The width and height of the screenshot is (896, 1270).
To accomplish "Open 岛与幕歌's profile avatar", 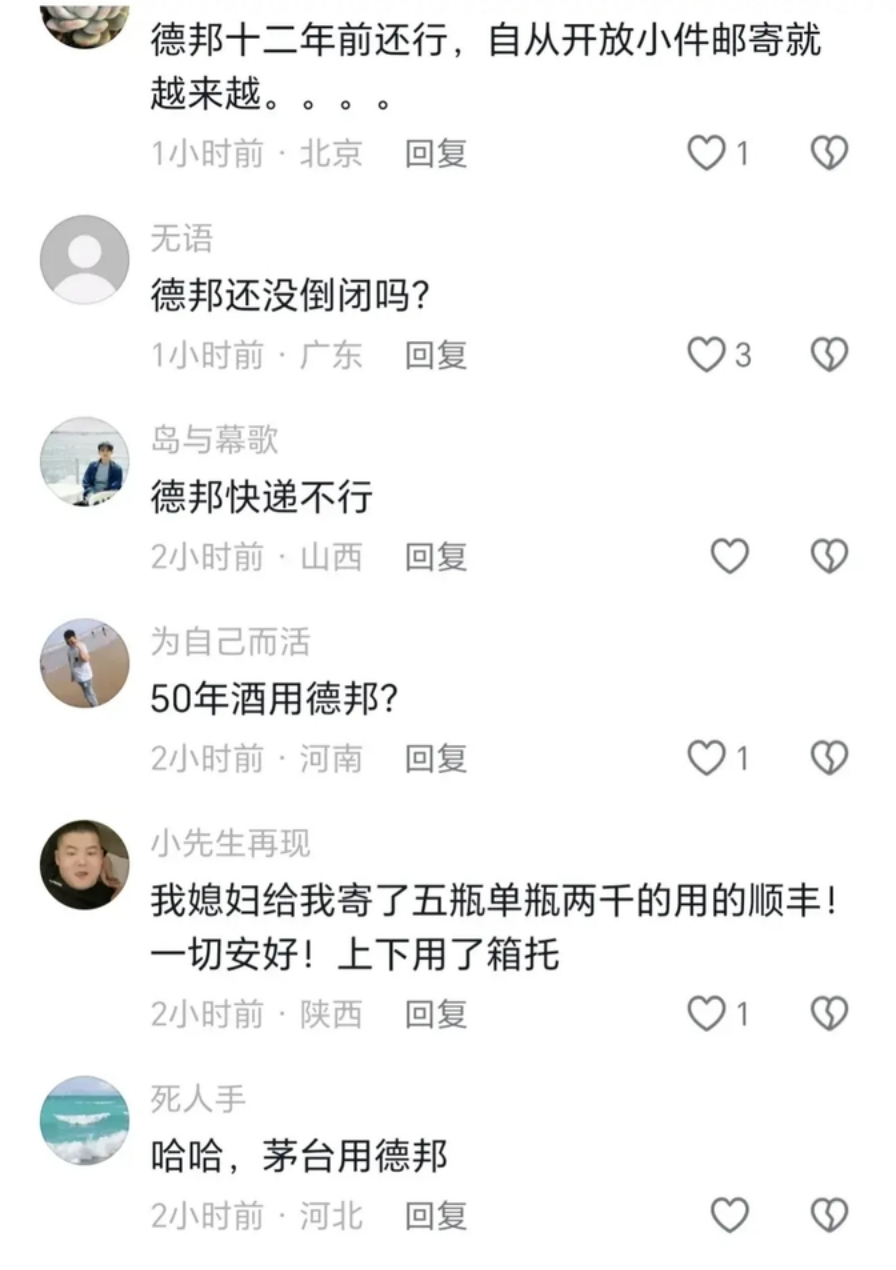I will point(85,461).
